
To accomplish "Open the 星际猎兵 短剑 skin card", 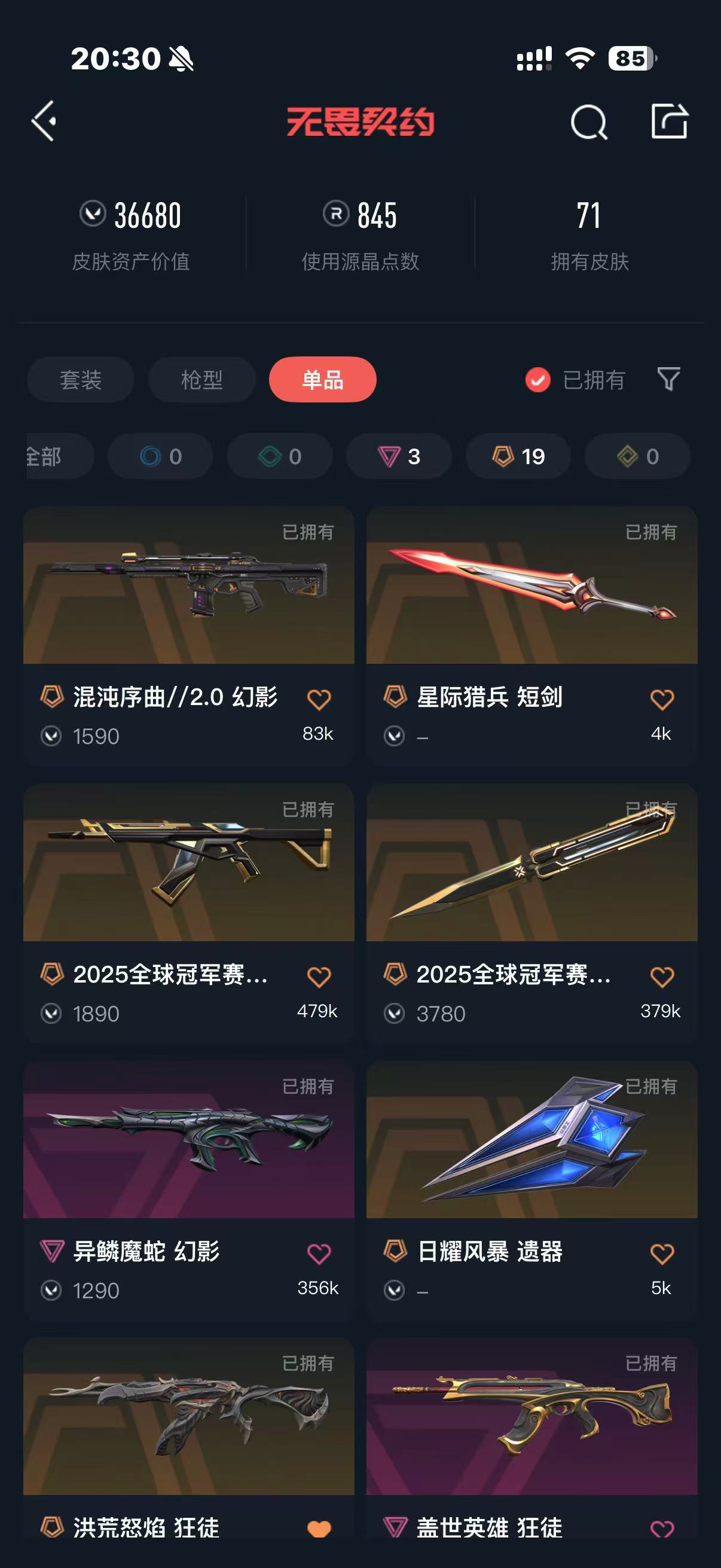I will 531,636.
